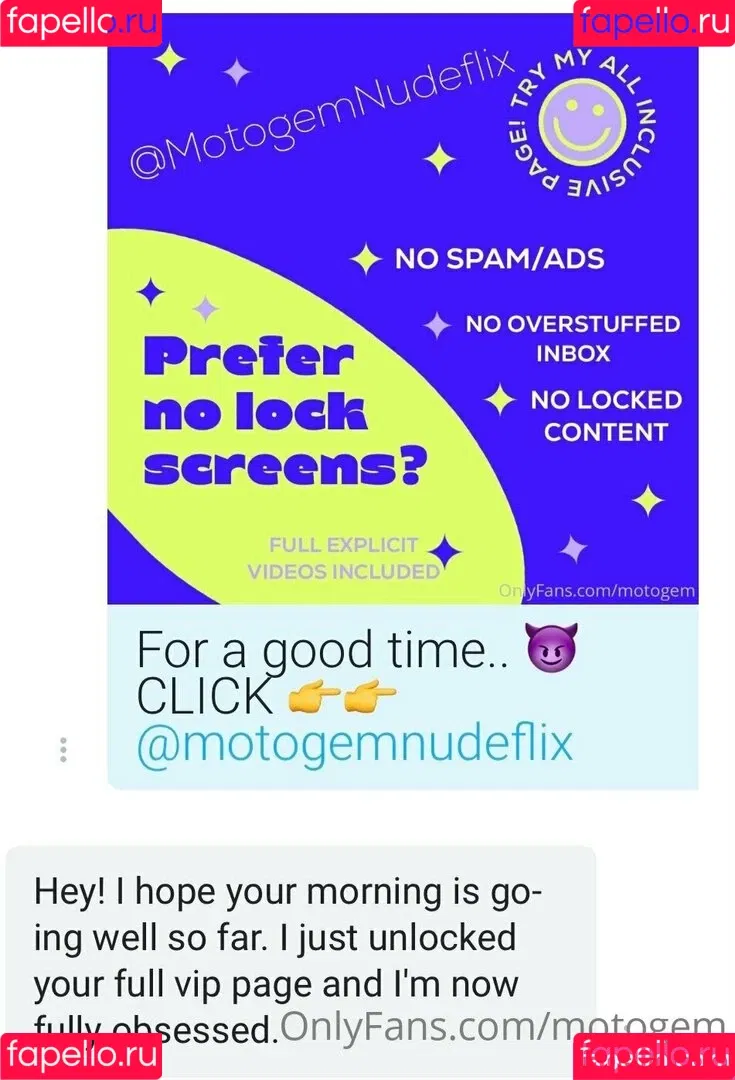Image resolution: width=735 pixels, height=1080 pixels.
Task: Open the @motogemnudeflix mention link
Action: point(354,745)
